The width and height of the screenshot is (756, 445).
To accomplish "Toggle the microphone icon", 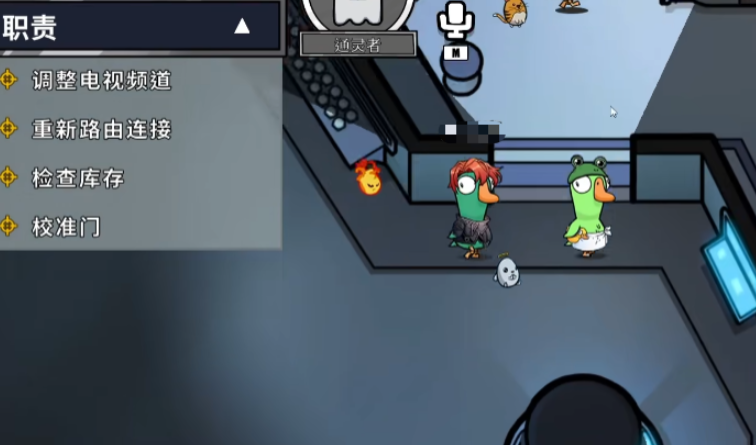I will (x=456, y=24).
